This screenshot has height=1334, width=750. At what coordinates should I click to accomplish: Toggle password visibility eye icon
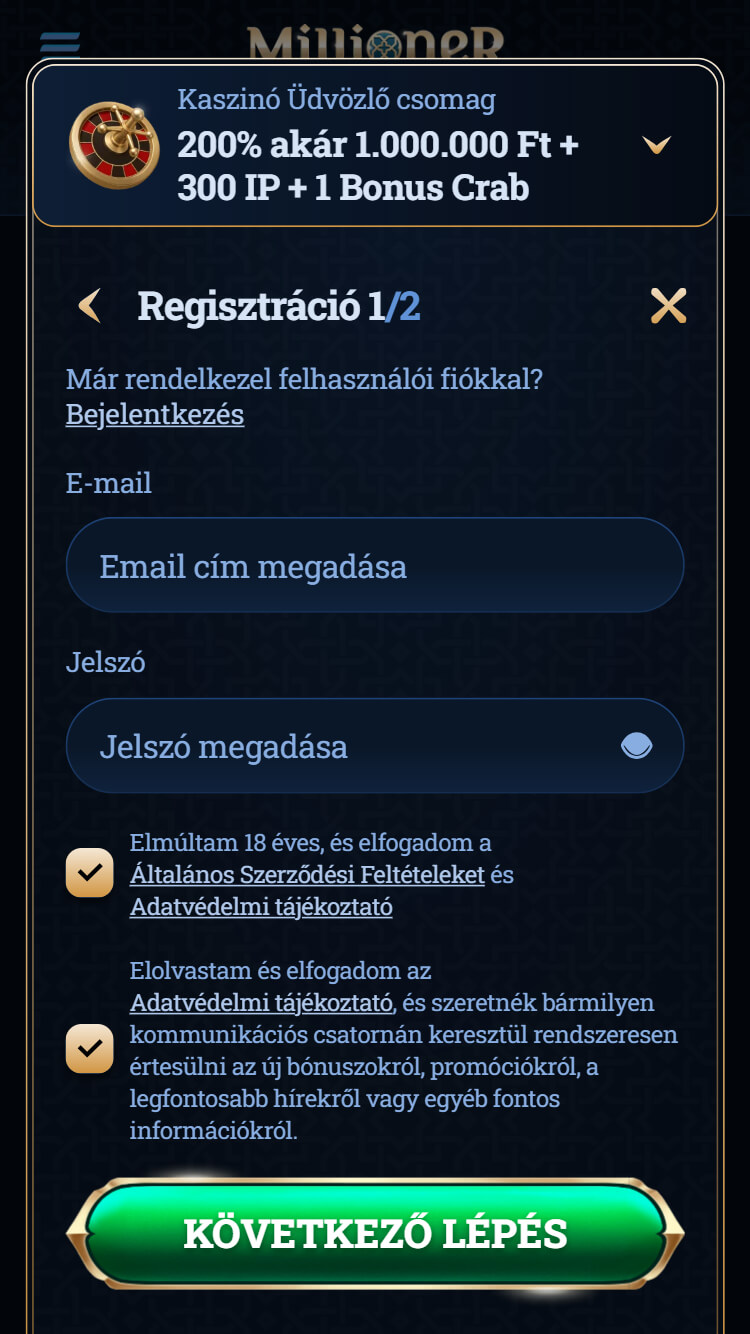point(636,746)
